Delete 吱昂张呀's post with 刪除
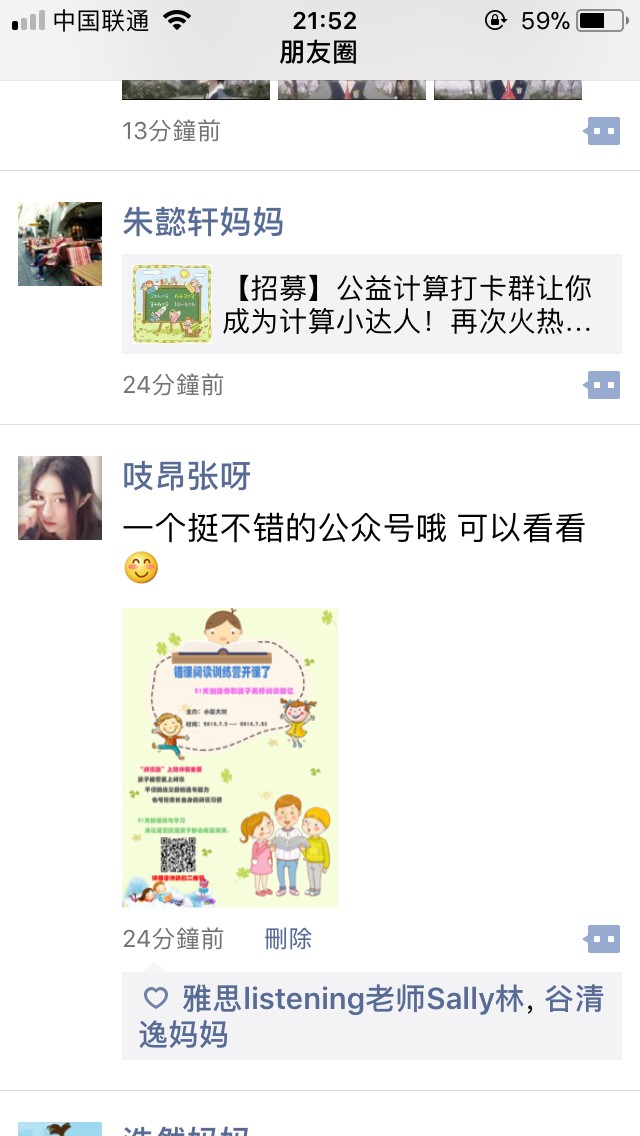The image size is (640, 1136). 288,939
